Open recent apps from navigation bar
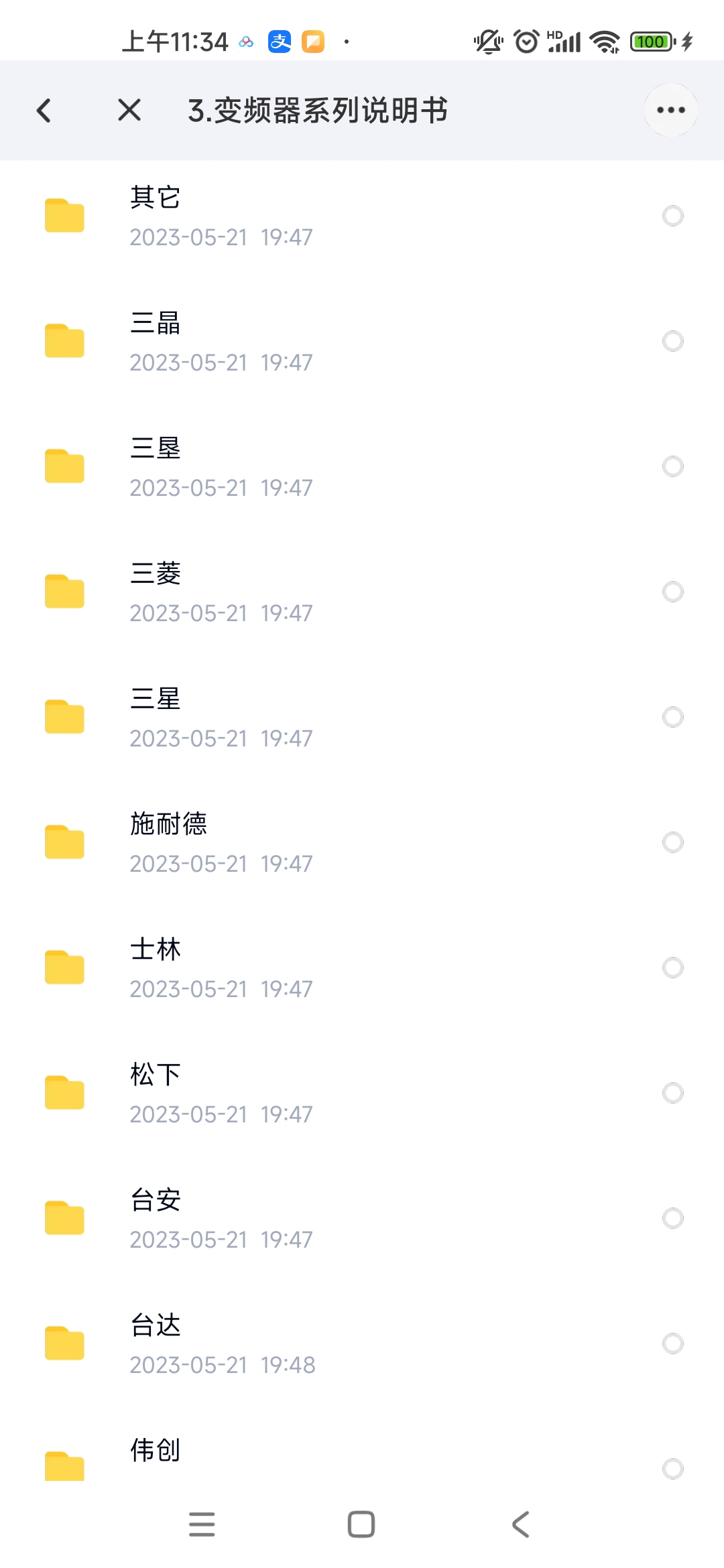724x1568 pixels. point(202,1524)
